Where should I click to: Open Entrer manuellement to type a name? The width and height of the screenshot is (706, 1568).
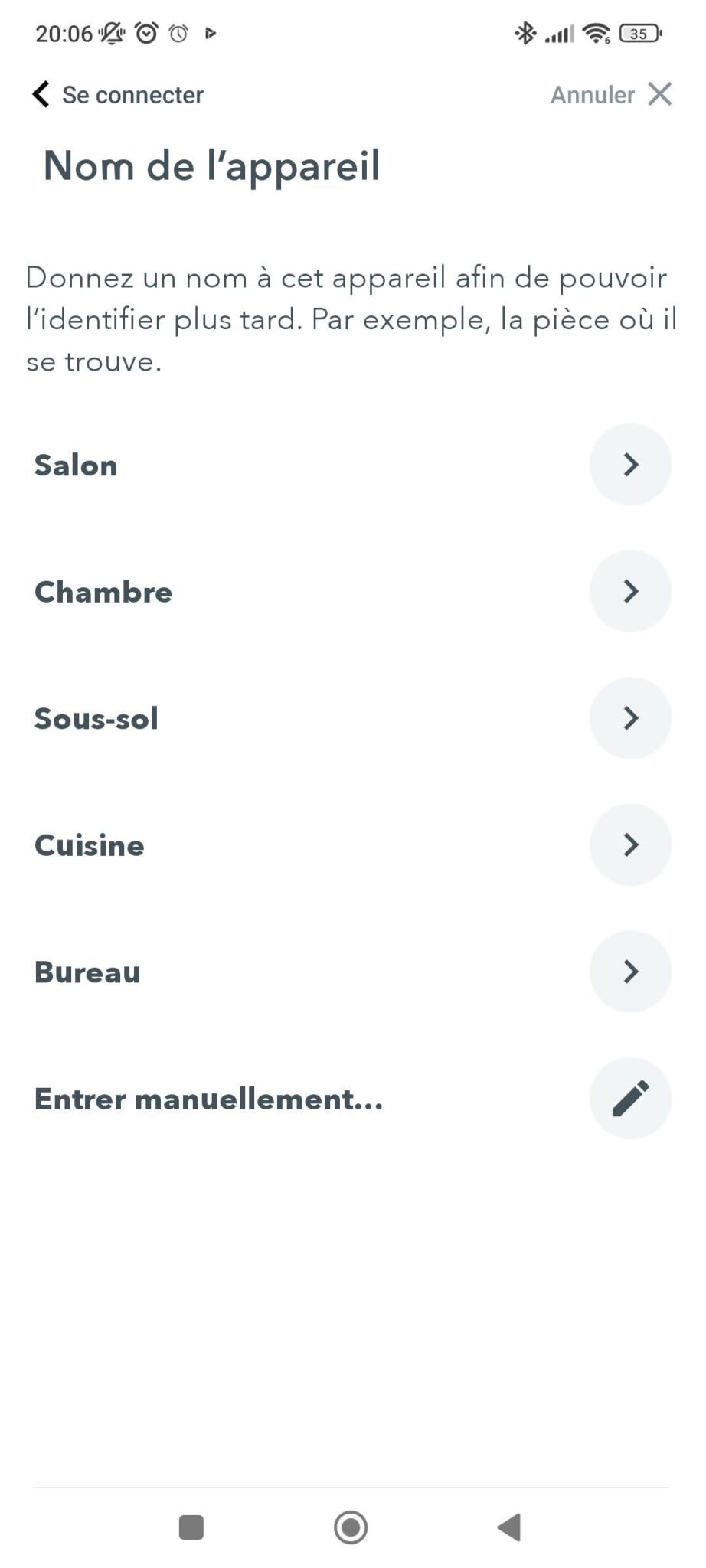tap(352, 1099)
